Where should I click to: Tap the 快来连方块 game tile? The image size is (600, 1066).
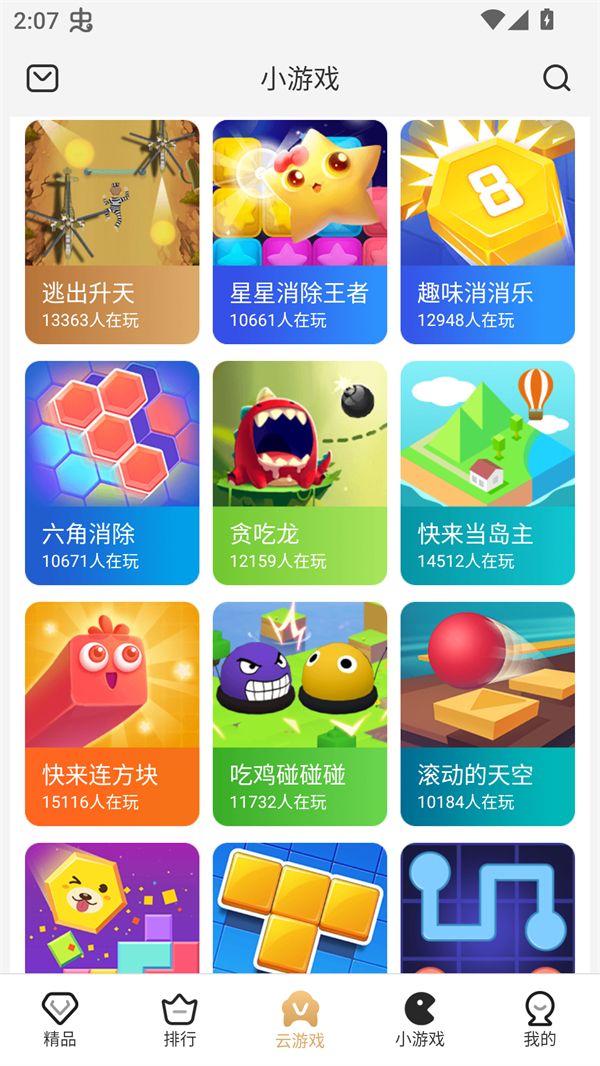coord(112,714)
